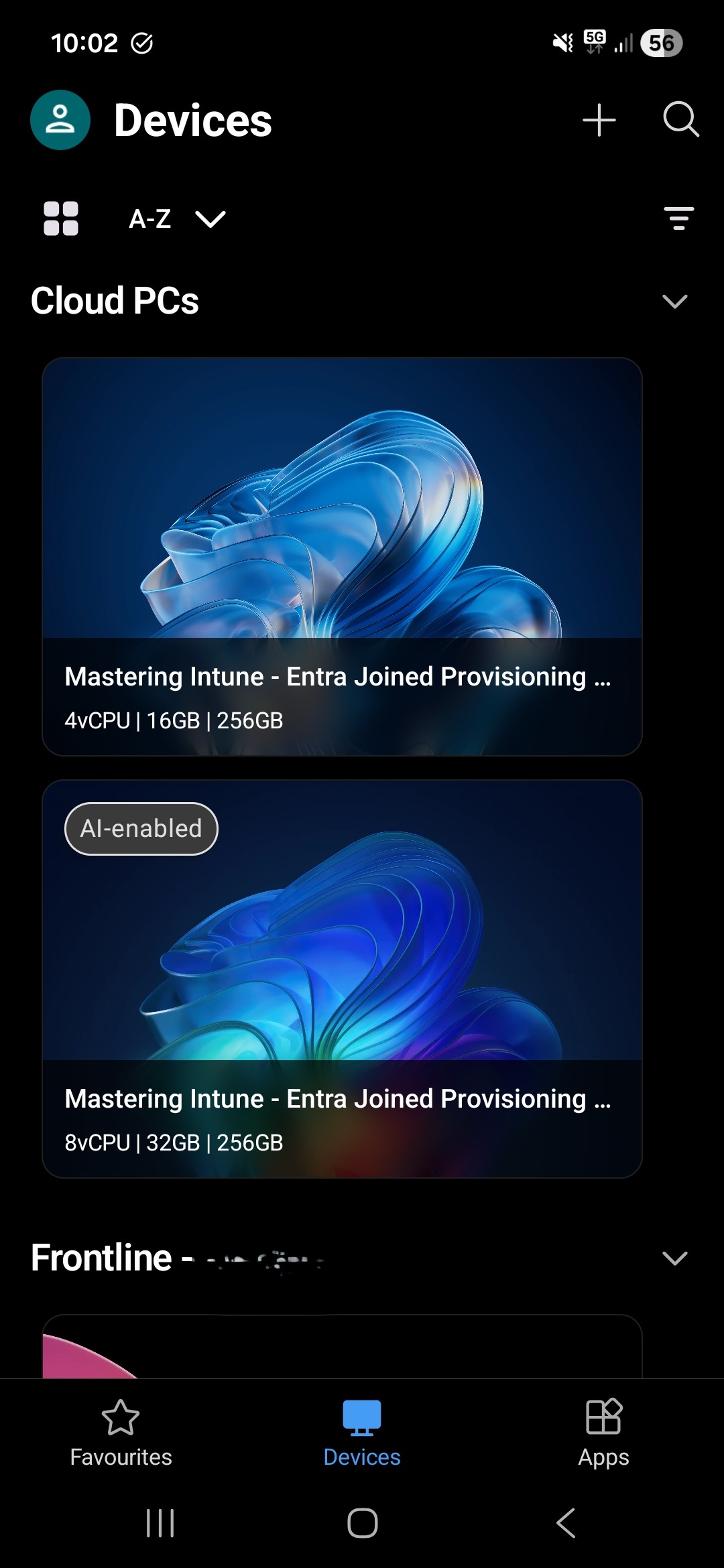The height and width of the screenshot is (1568, 724).
Task: Open the filter options icon
Action: (678, 218)
